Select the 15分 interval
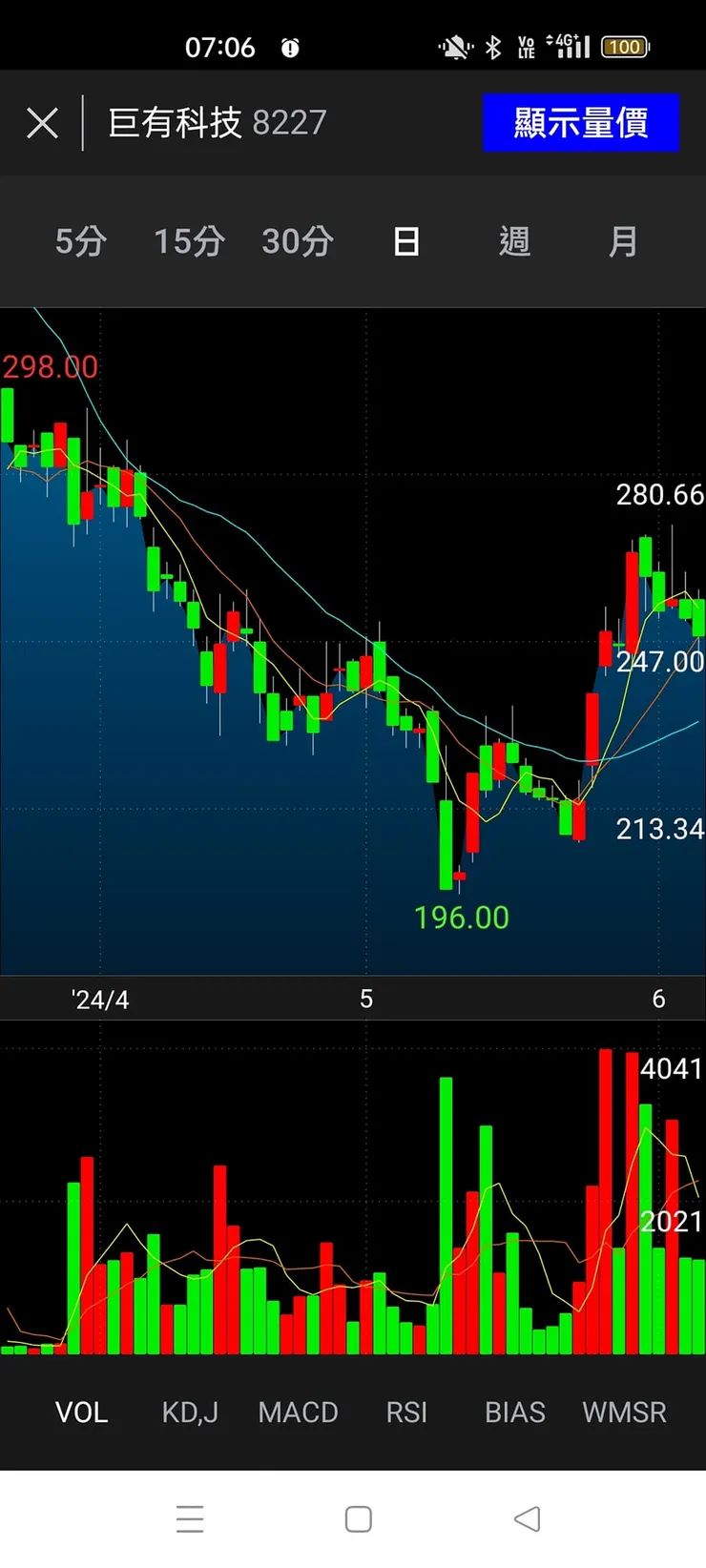Image resolution: width=706 pixels, height=1568 pixels. click(x=189, y=241)
